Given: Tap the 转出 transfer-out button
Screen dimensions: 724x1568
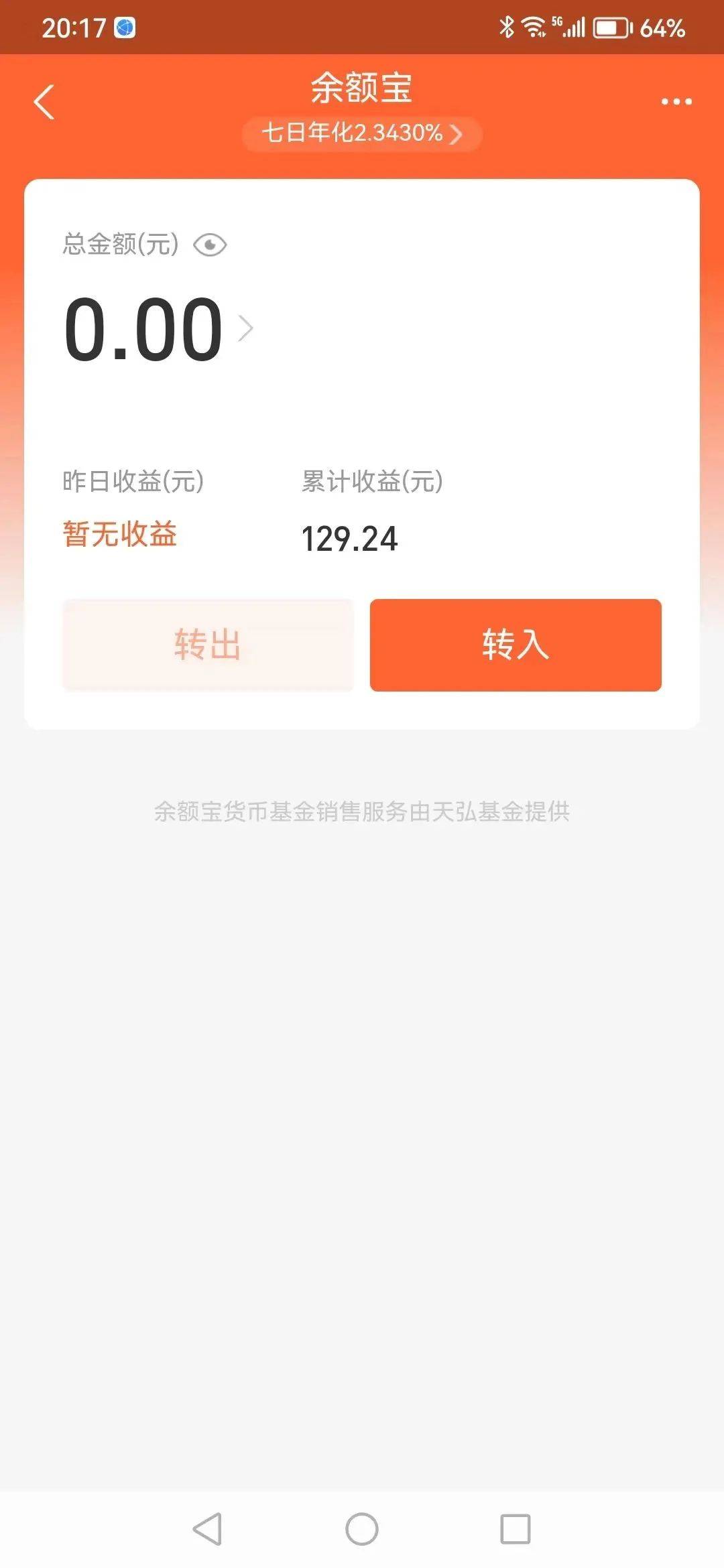Looking at the screenshot, I should click(x=208, y=645).
